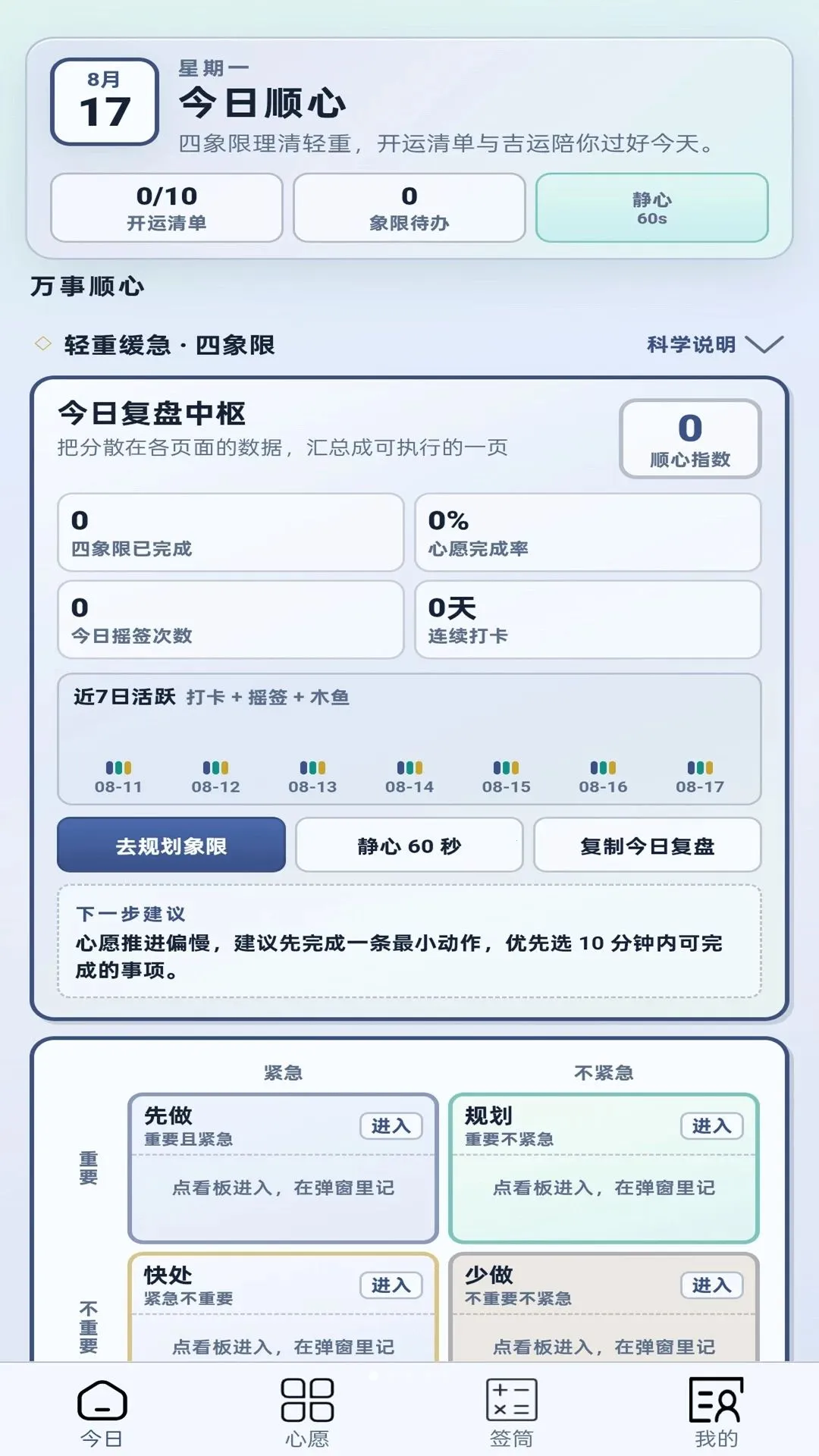Enter the 快处 quadrant
819x1456 pixels.
[x=391, y=1285]
